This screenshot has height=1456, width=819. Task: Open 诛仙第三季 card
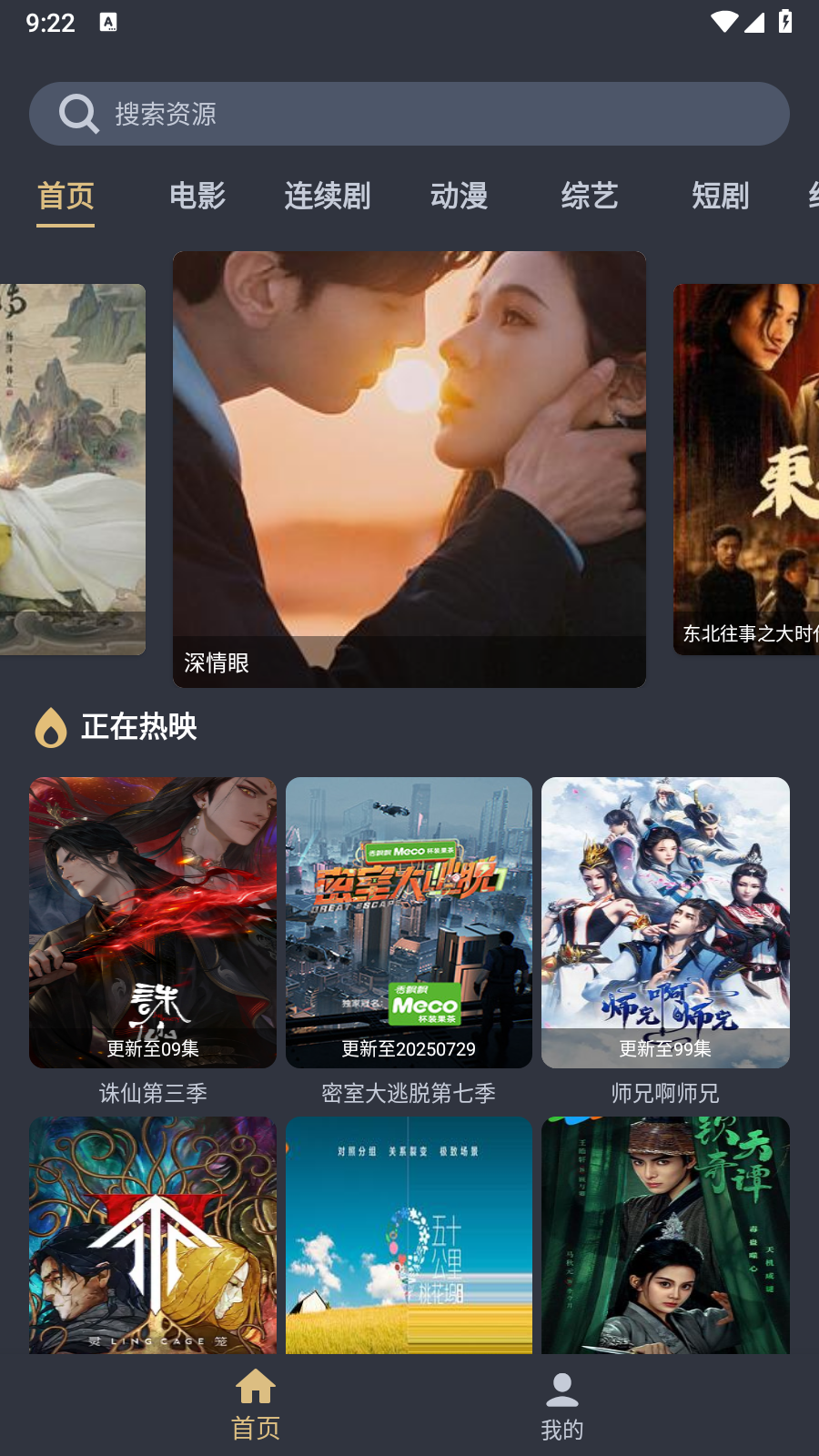click(153, 922)
